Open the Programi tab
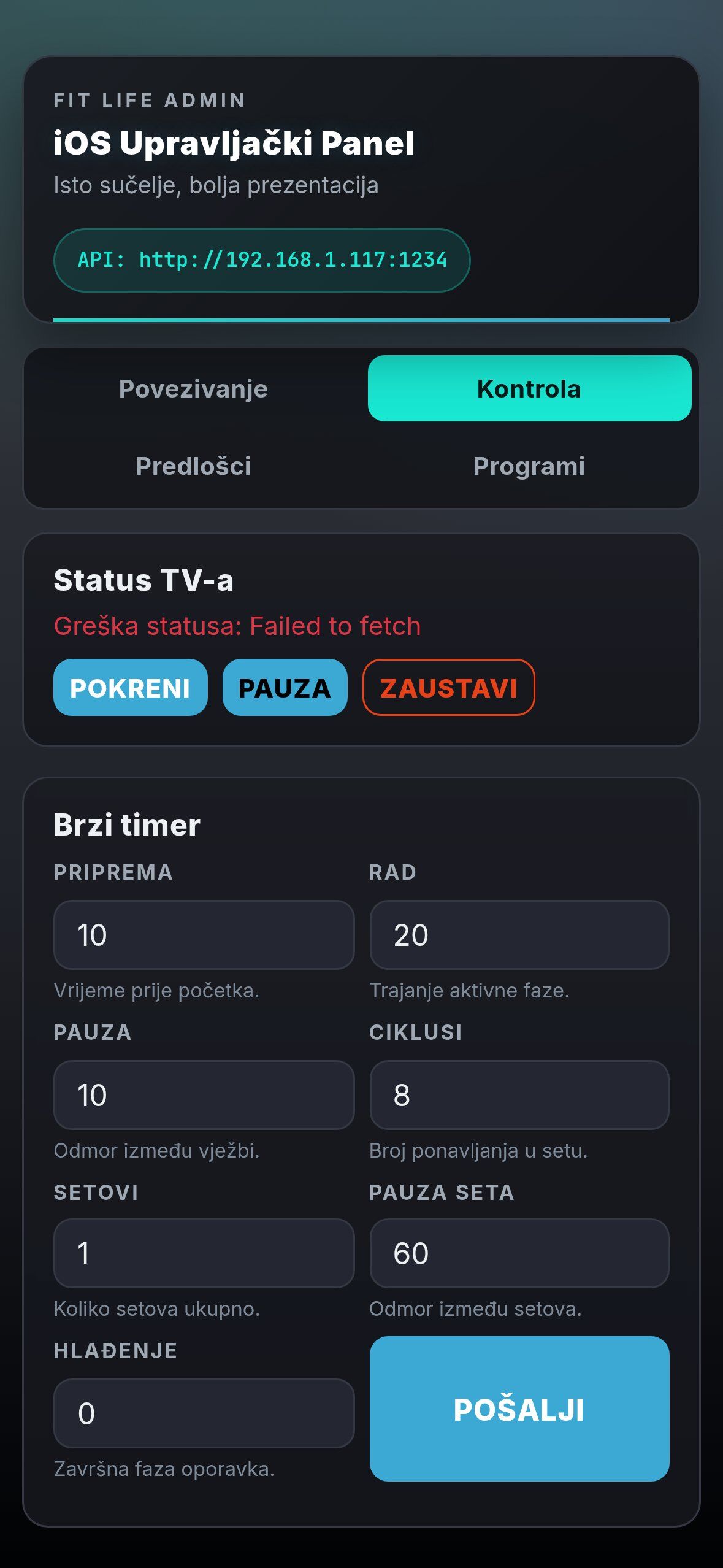Viewport: 723px width, 1568px height. 529,466
